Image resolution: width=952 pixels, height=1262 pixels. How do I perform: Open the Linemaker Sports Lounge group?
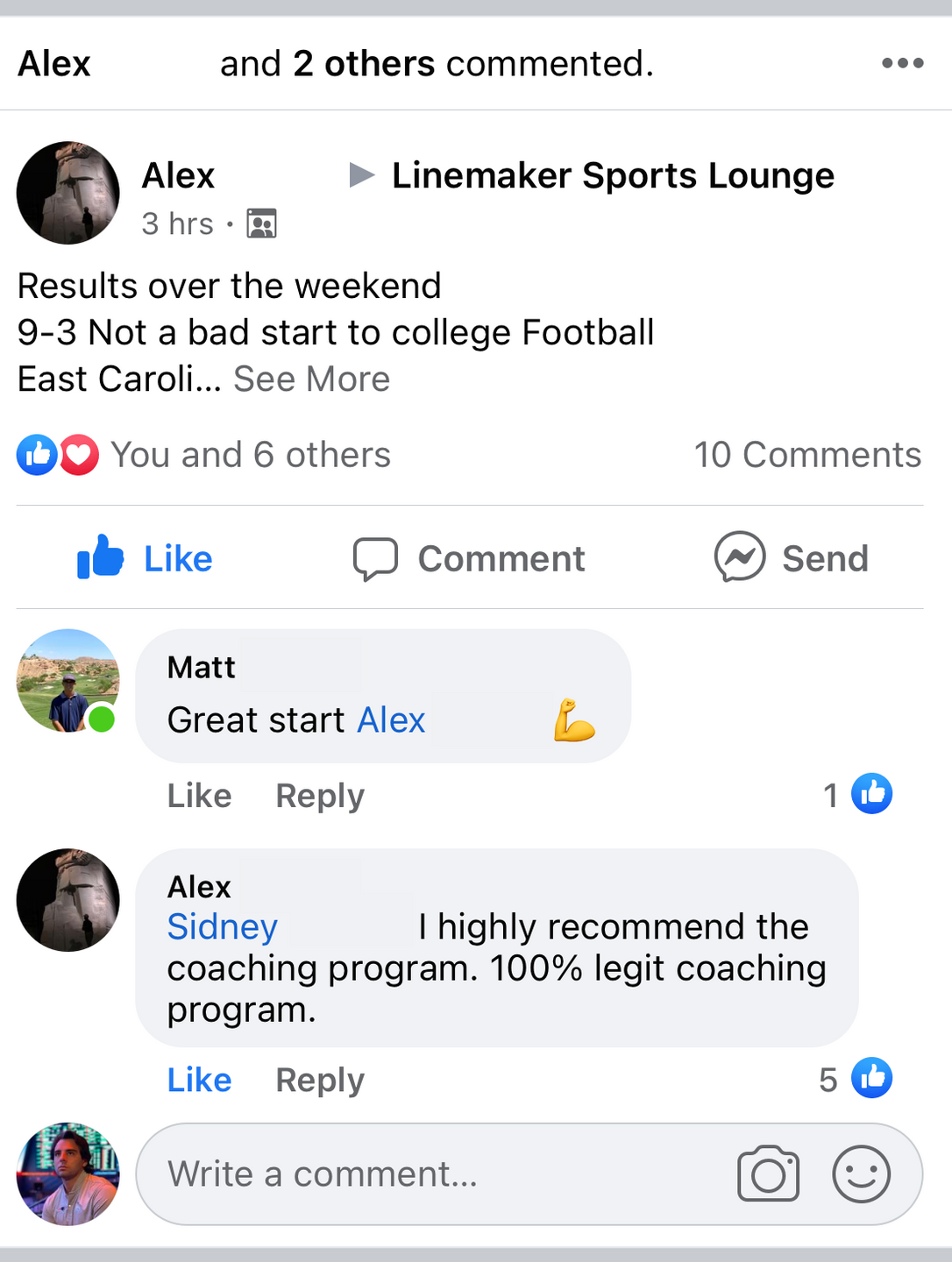tap(612, 175)
